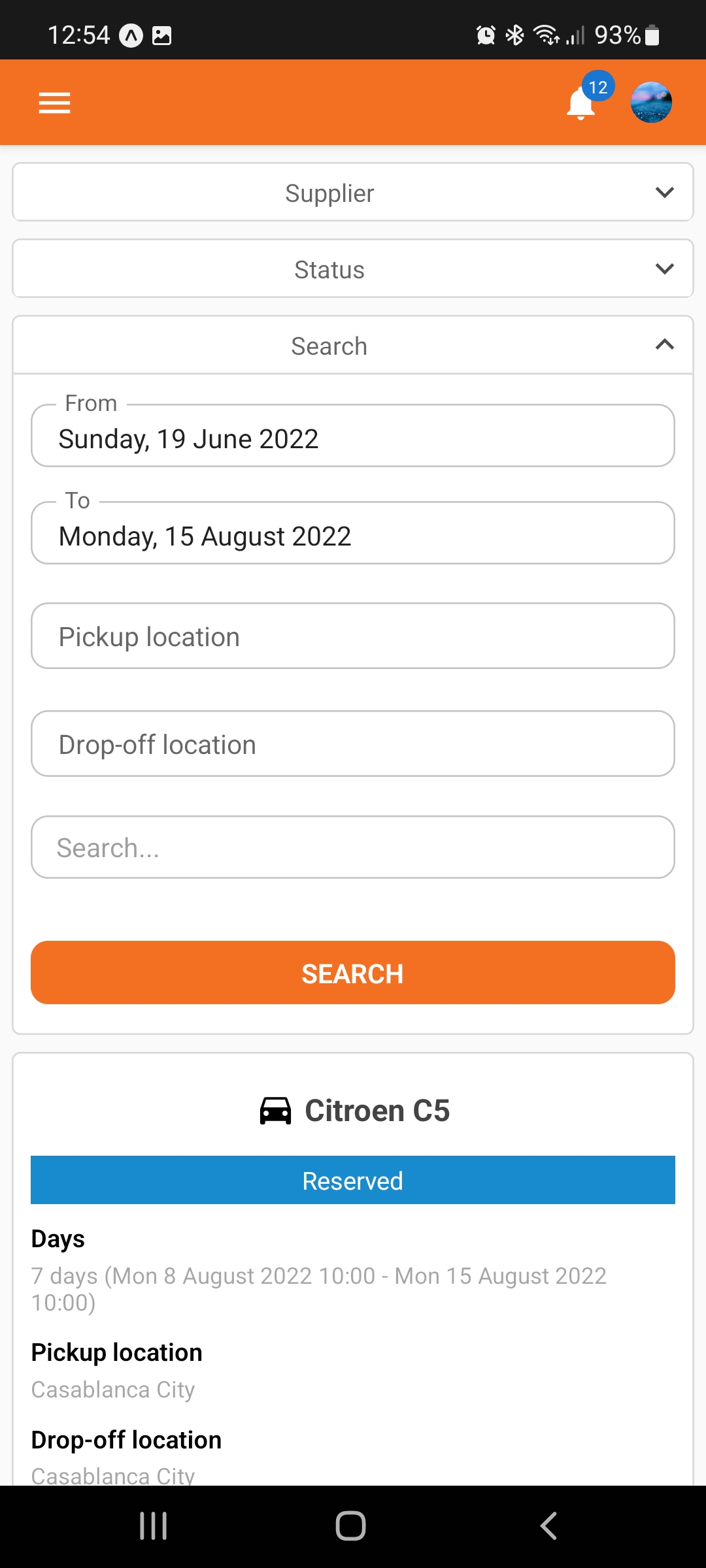Expand the Status filter
The width and height of the screenshot is (706, 1568).
coord(353,269)
